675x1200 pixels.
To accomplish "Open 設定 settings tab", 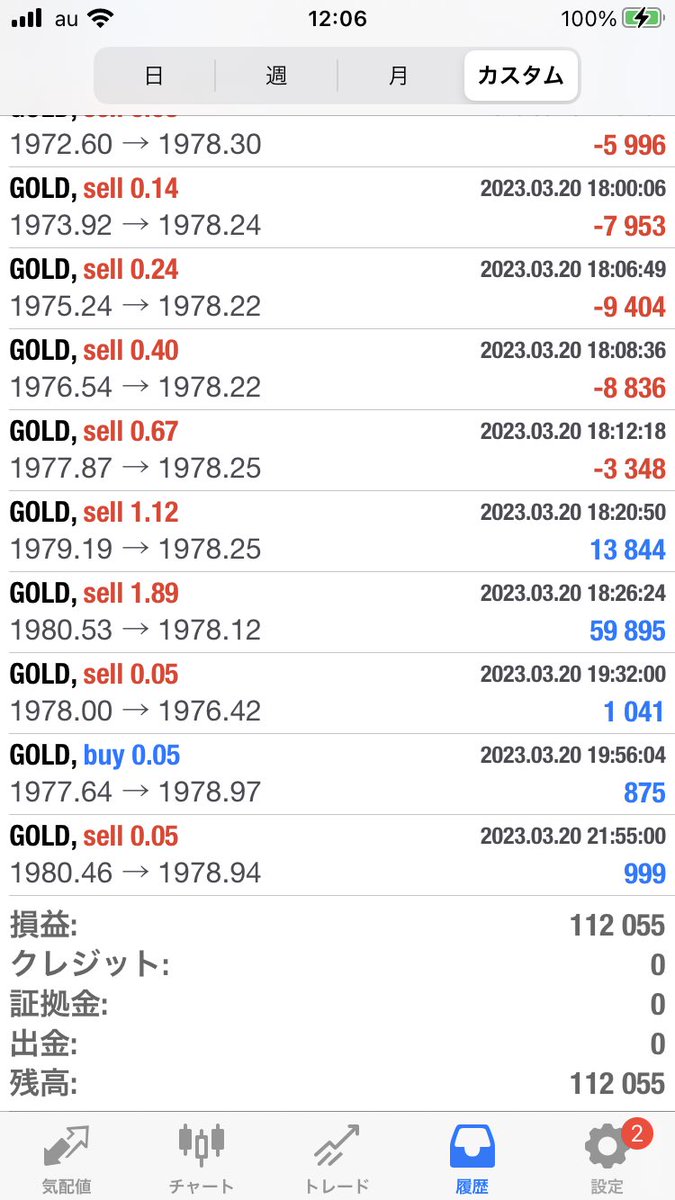I will (607, 1158).
